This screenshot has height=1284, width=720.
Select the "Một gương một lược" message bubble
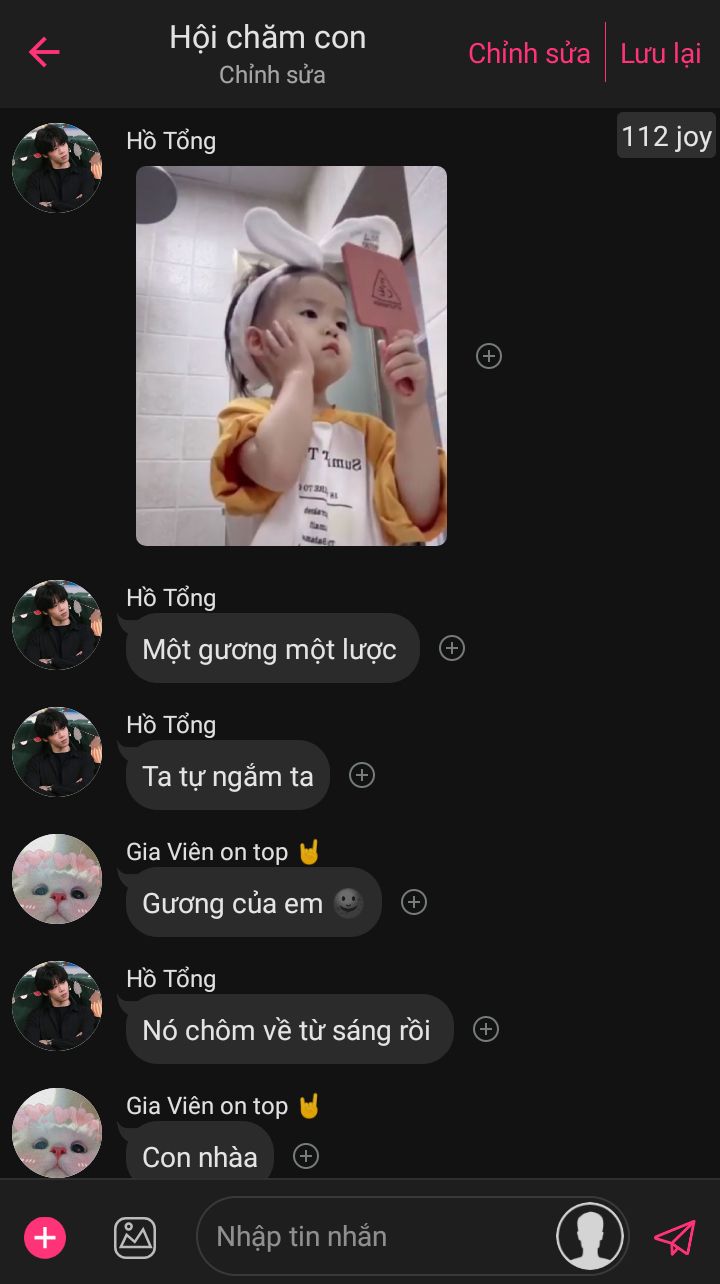pyautogui.click(x=271, y=649)
